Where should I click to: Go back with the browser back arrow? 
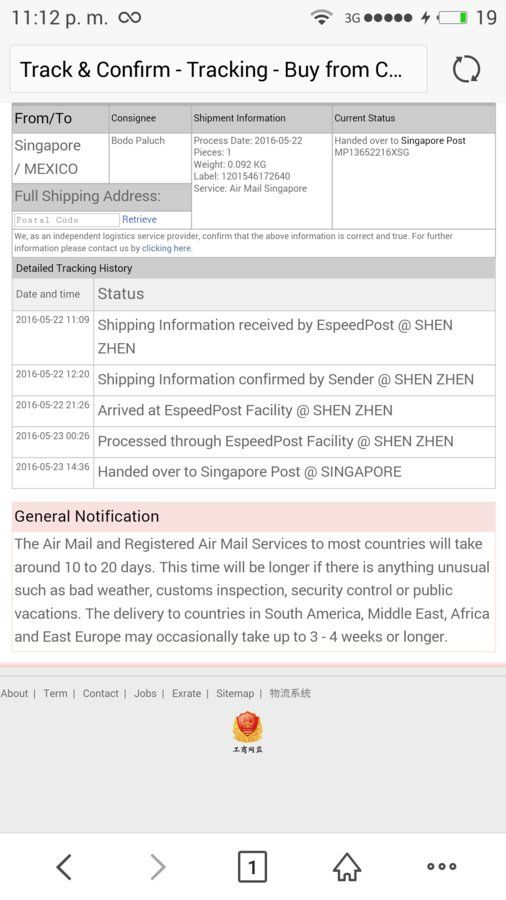click(x=64, y=867)
